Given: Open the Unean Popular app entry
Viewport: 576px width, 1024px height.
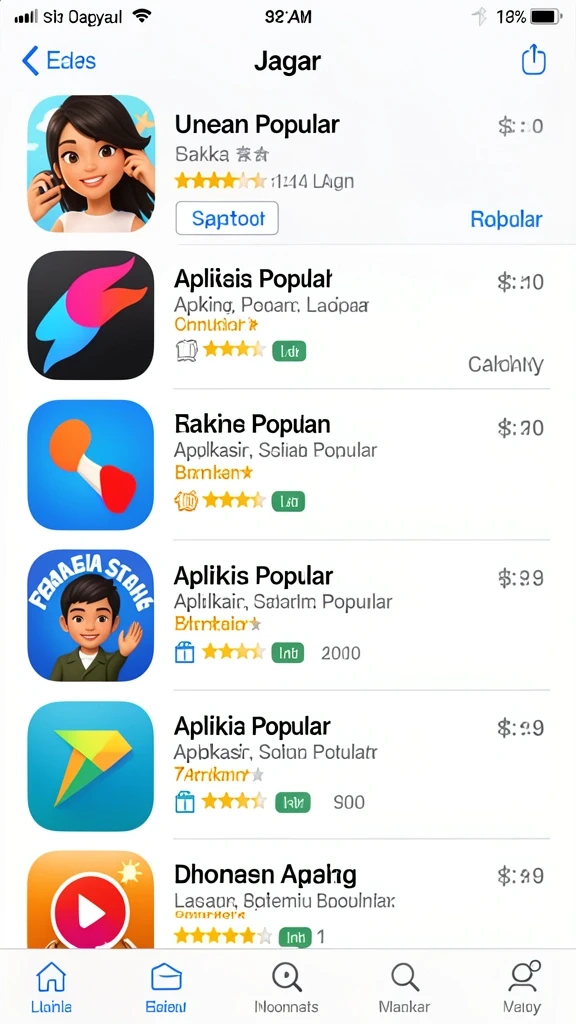Looking at the screenshot, I should tap(288, 163).
